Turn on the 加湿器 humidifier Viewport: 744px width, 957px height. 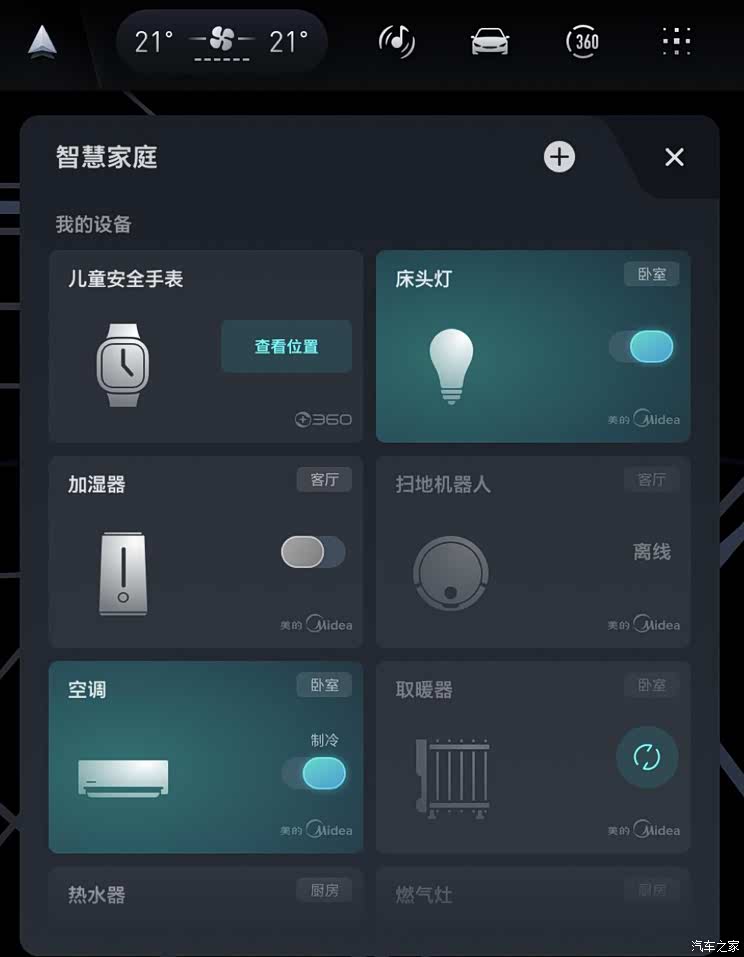[310, 552]
